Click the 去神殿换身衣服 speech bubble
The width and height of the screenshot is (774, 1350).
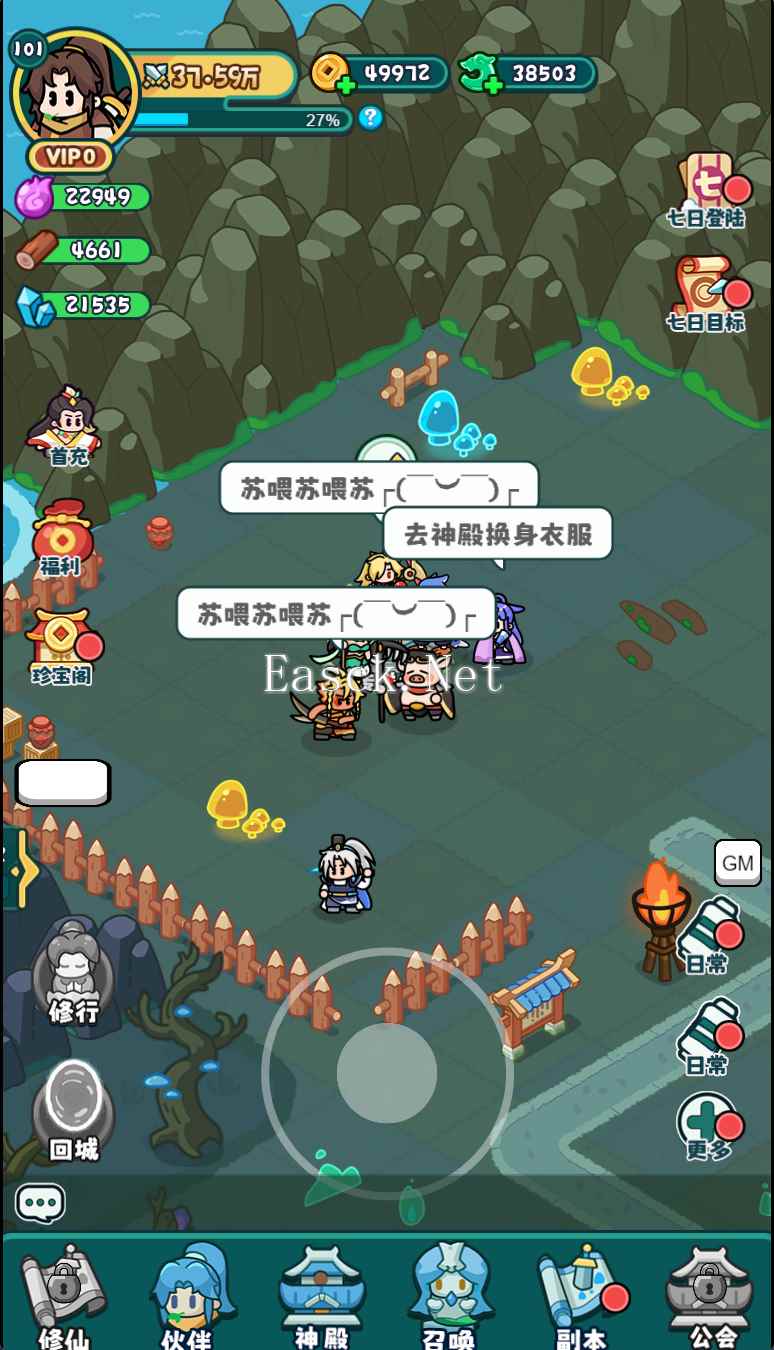(498, 533)
